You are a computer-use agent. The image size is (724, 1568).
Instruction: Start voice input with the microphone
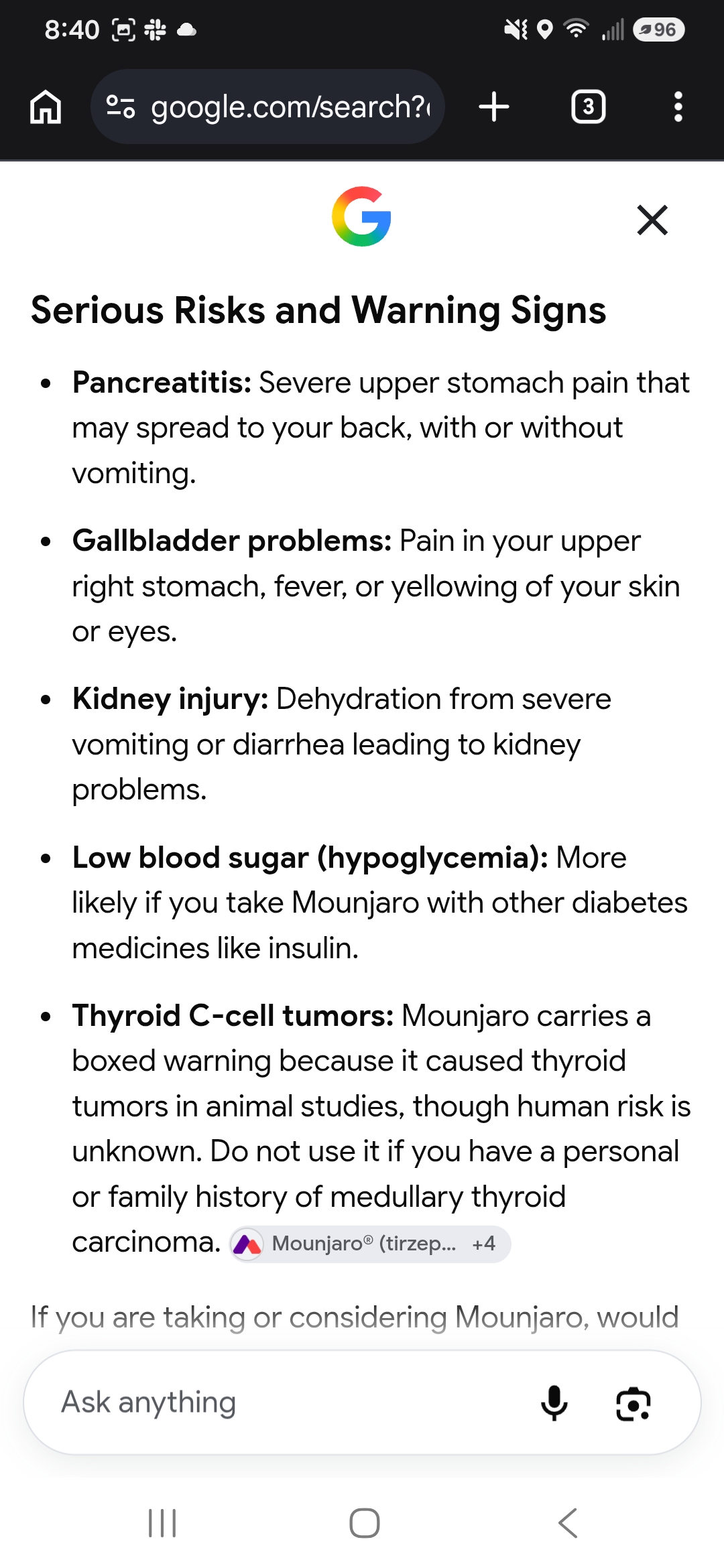tap(554, 1402)
